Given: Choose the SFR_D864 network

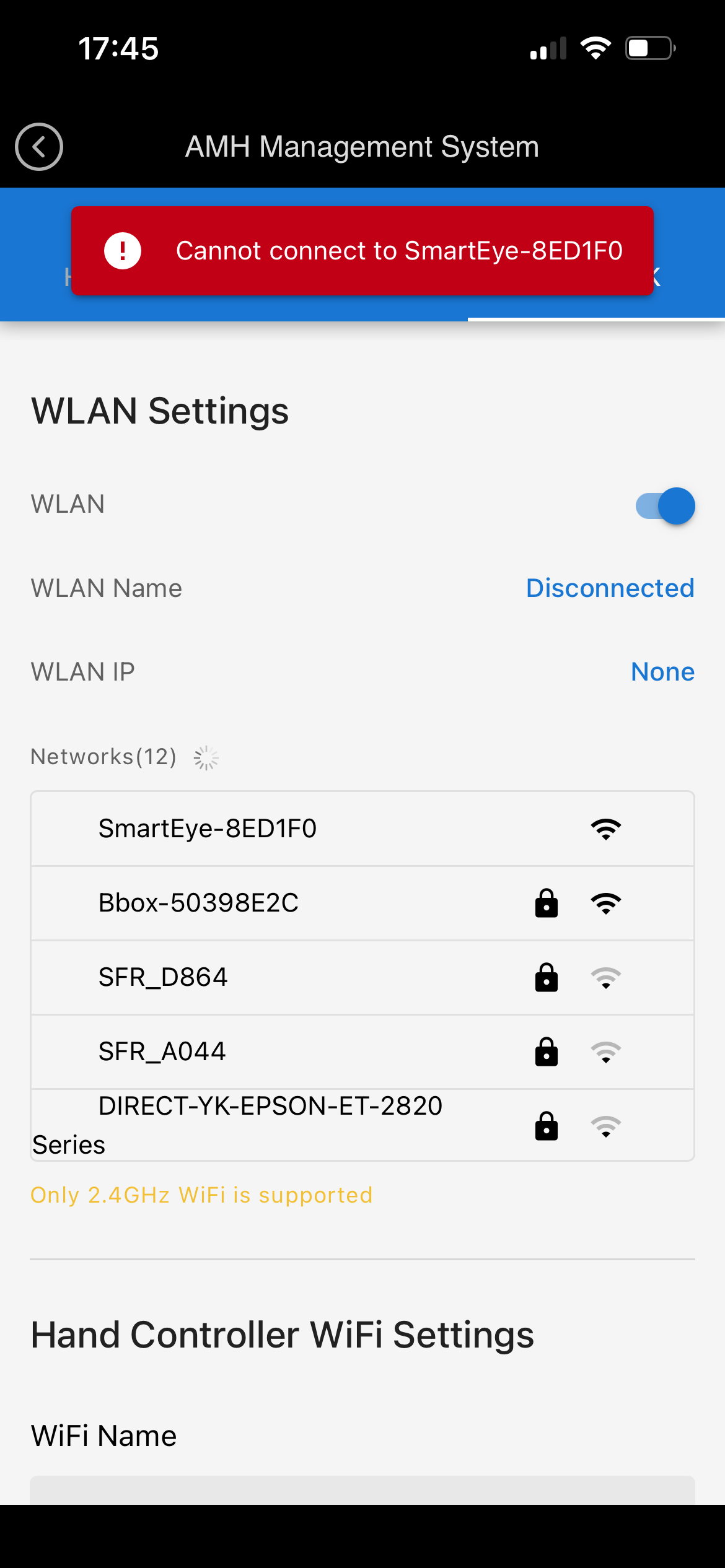Looking at the screenshot, I should (x=362, y=978).
